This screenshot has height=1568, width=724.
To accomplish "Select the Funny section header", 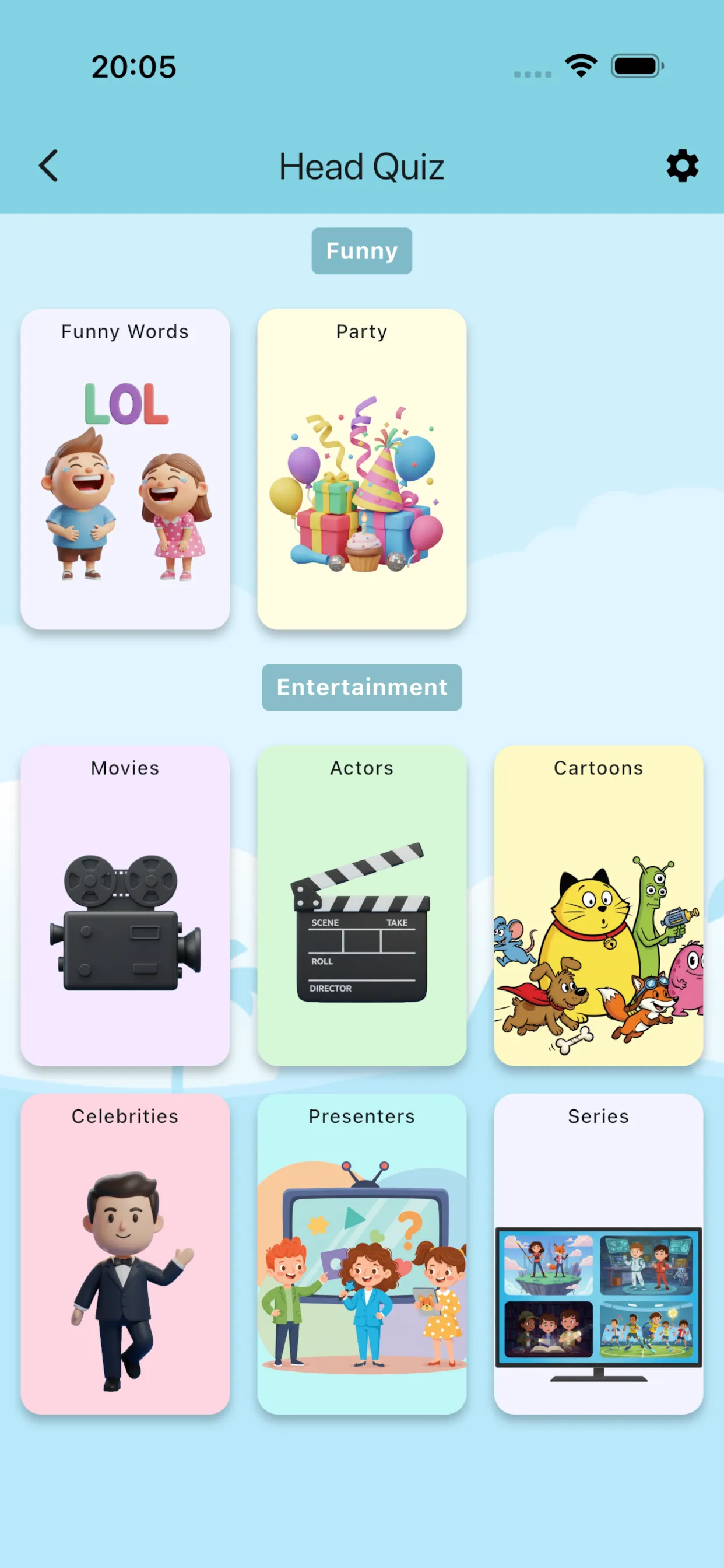I will (x=361, y=250).
